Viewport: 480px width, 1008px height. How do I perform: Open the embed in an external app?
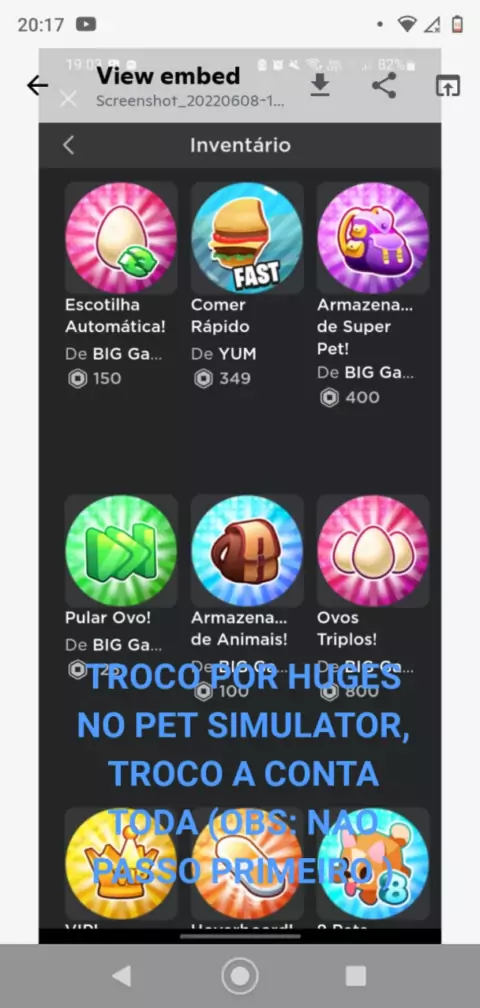tap(448, 86)
